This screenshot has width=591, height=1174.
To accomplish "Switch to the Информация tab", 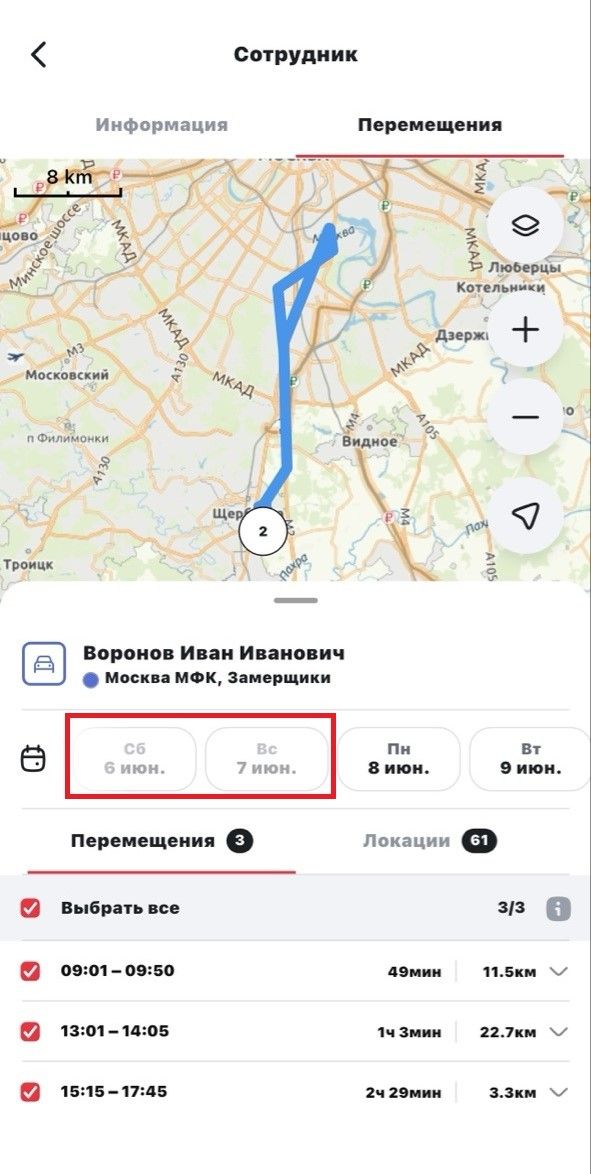I will pos(161,124).
